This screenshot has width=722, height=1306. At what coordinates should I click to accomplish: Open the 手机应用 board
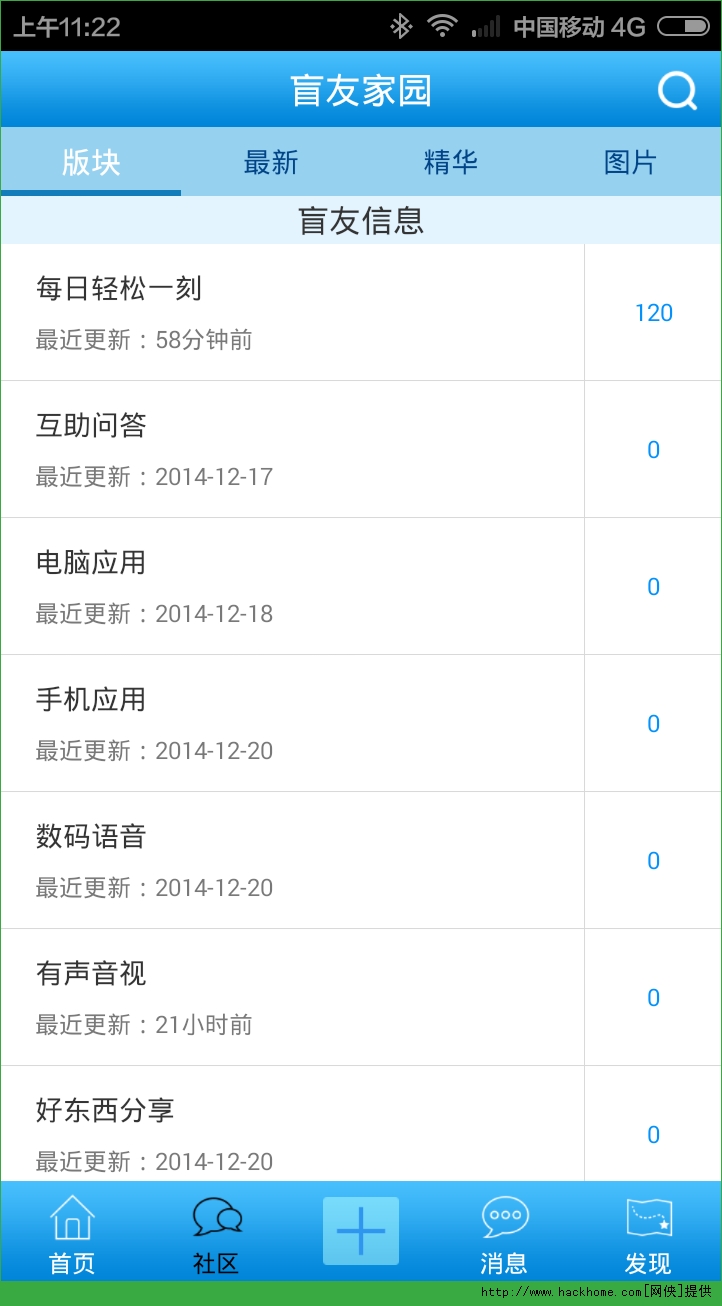(x=292, y=723)
